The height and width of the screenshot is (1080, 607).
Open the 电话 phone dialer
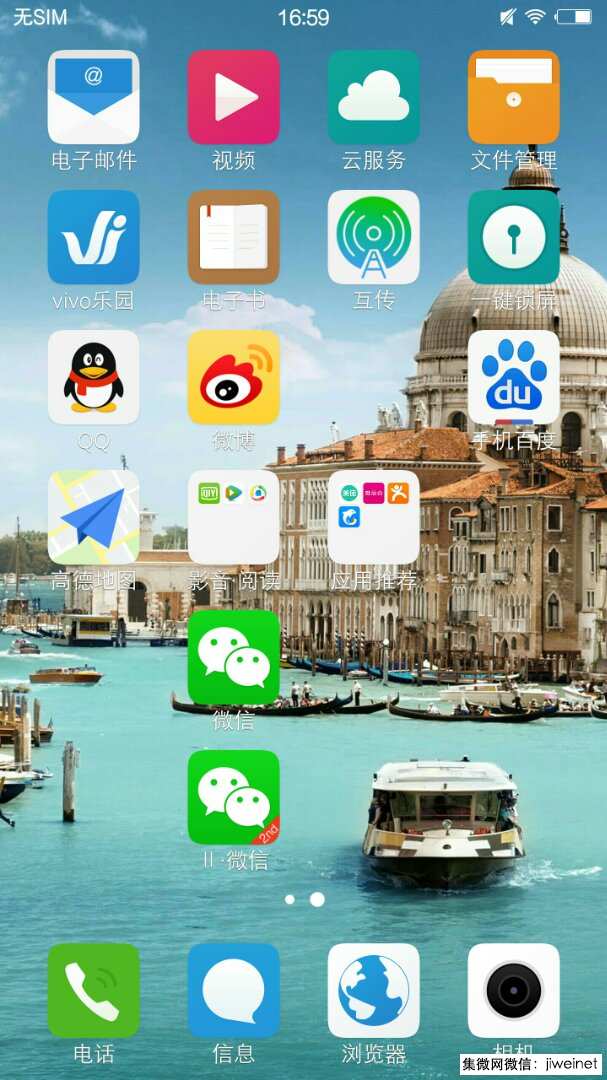(x=93, y=990)
